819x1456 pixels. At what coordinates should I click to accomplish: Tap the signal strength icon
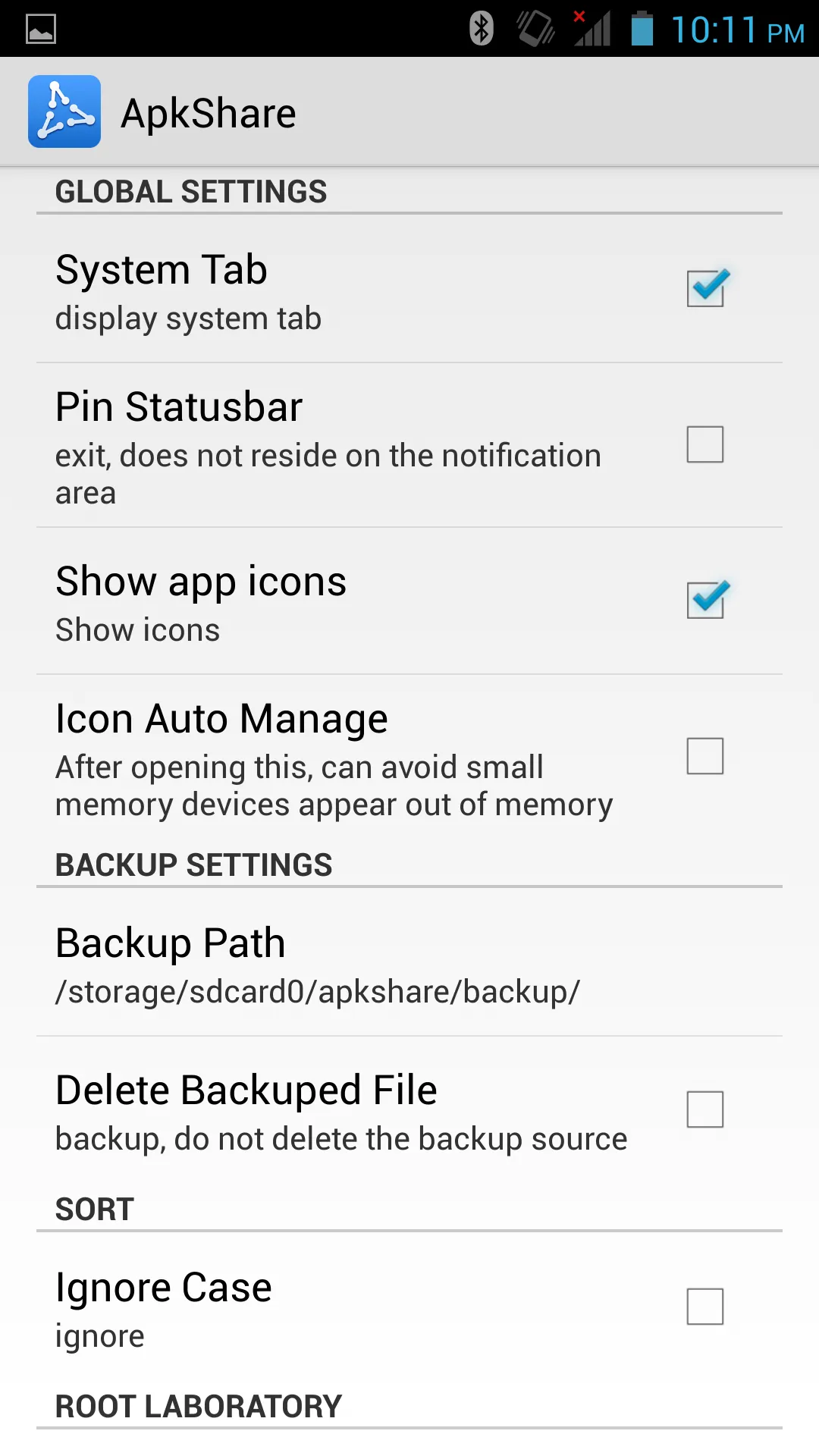[x=592, y=29]
